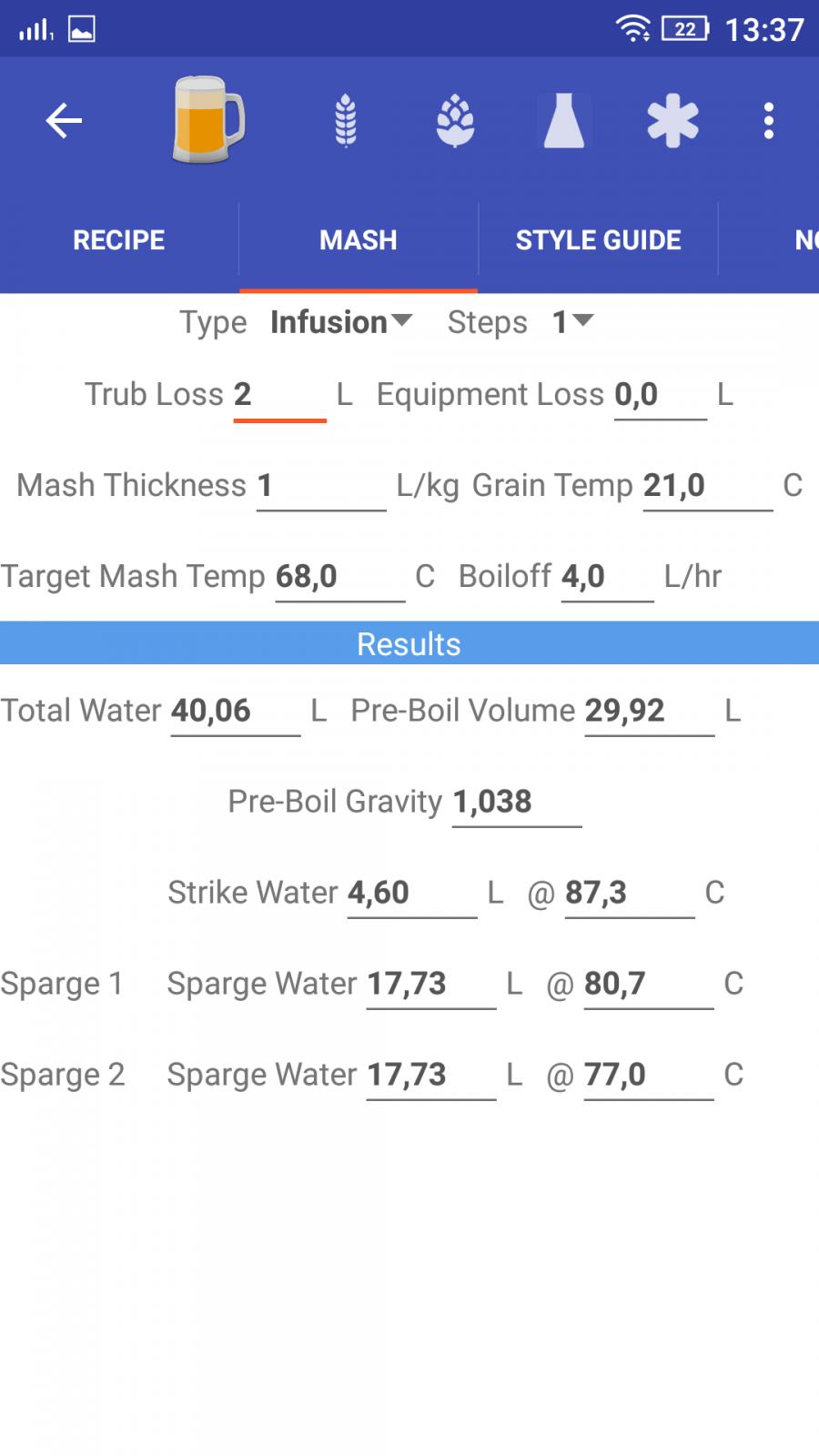Go back using the arrow
819x1456 pixels.
point(64,120)
